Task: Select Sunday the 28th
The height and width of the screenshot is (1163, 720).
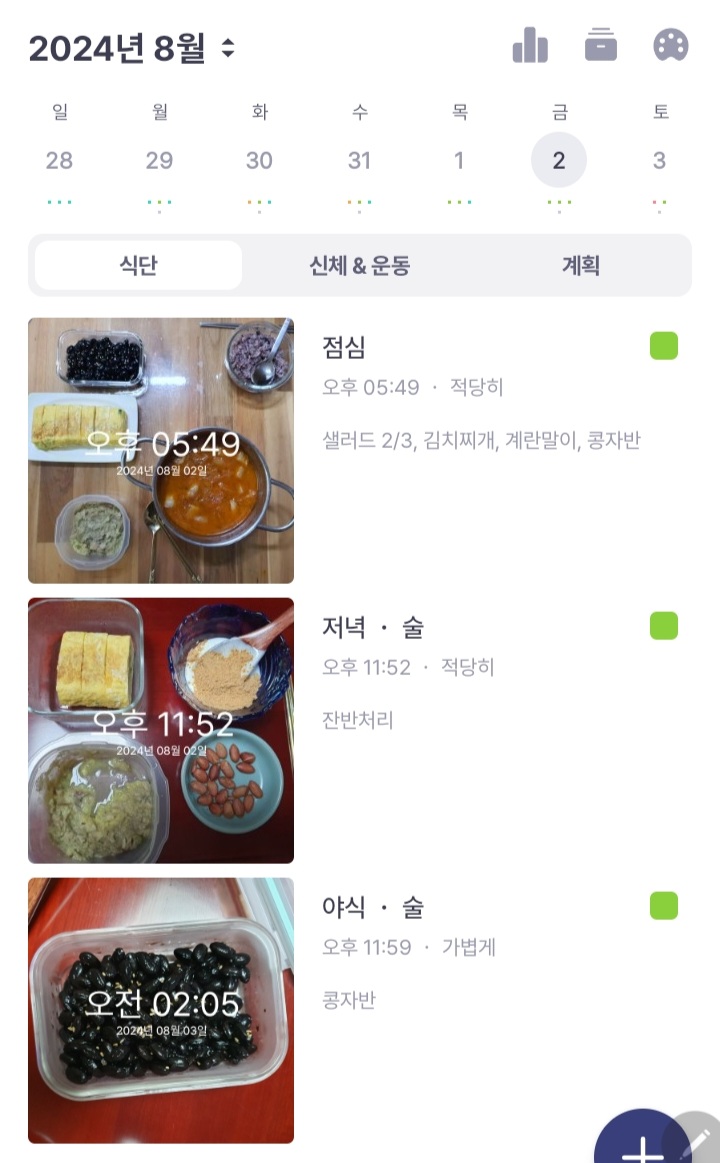Action: point(59,160)
